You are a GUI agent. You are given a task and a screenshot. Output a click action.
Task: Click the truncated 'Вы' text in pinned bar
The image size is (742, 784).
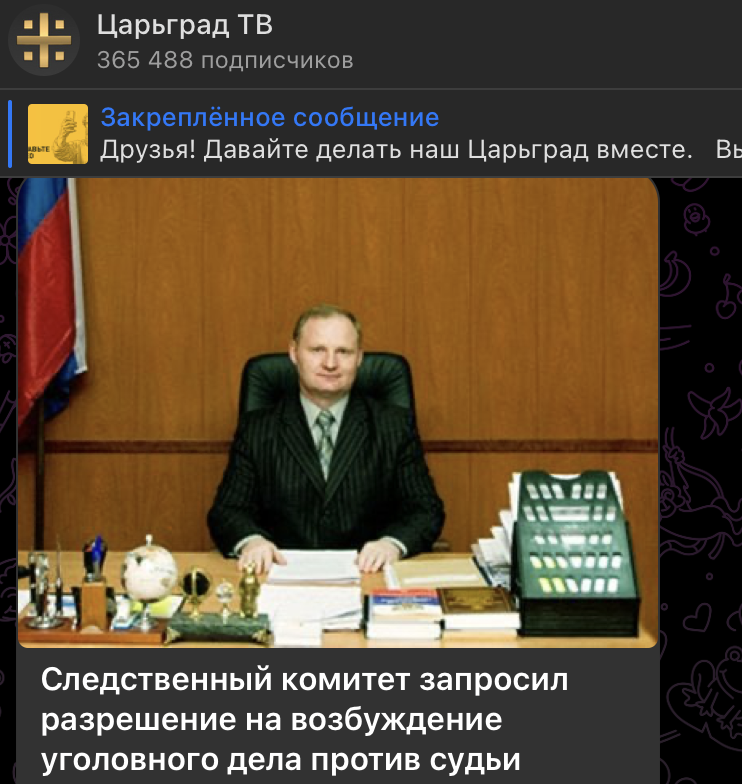732,150
